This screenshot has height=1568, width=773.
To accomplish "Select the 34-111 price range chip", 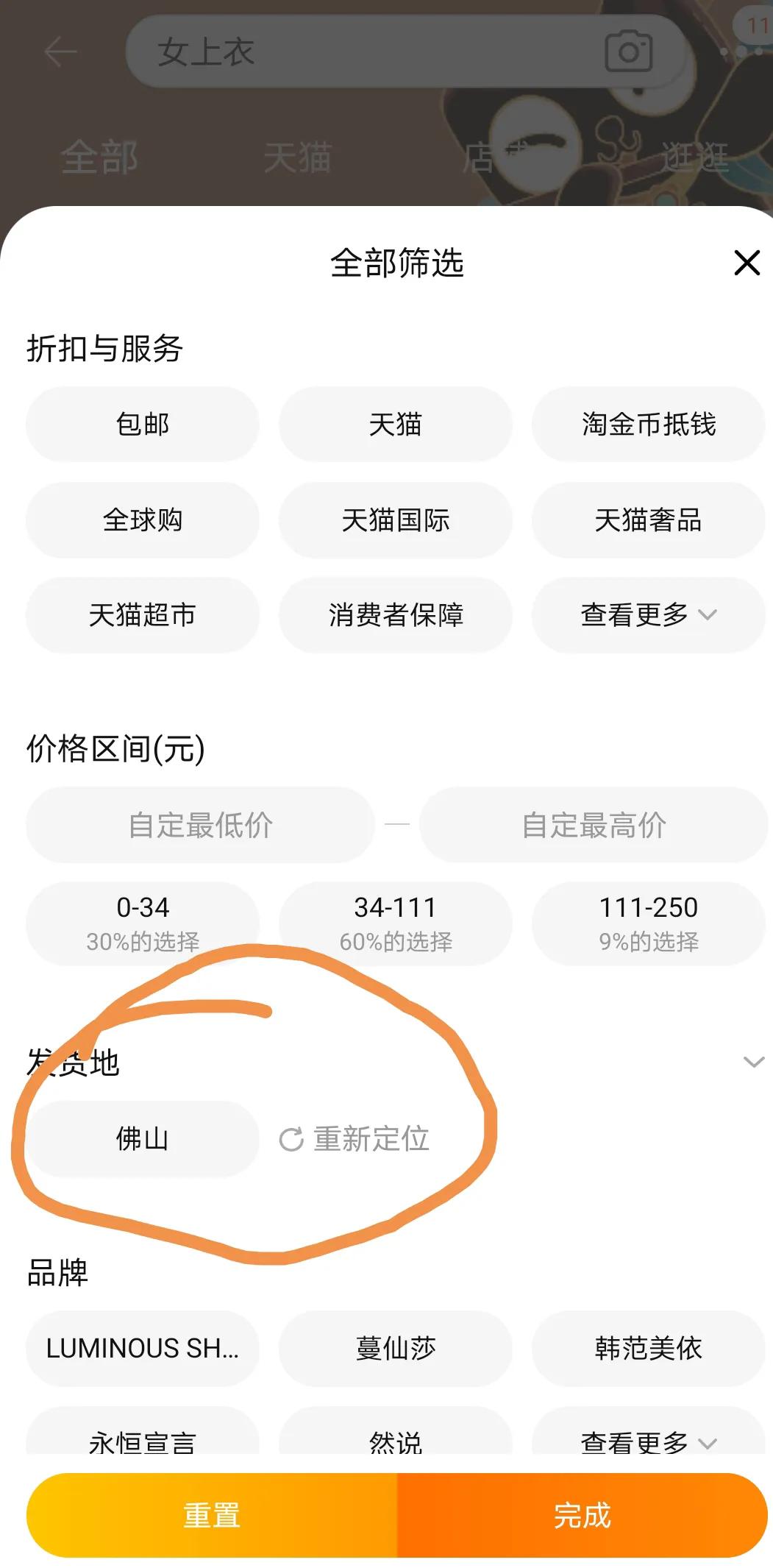I will click(396, 922).
